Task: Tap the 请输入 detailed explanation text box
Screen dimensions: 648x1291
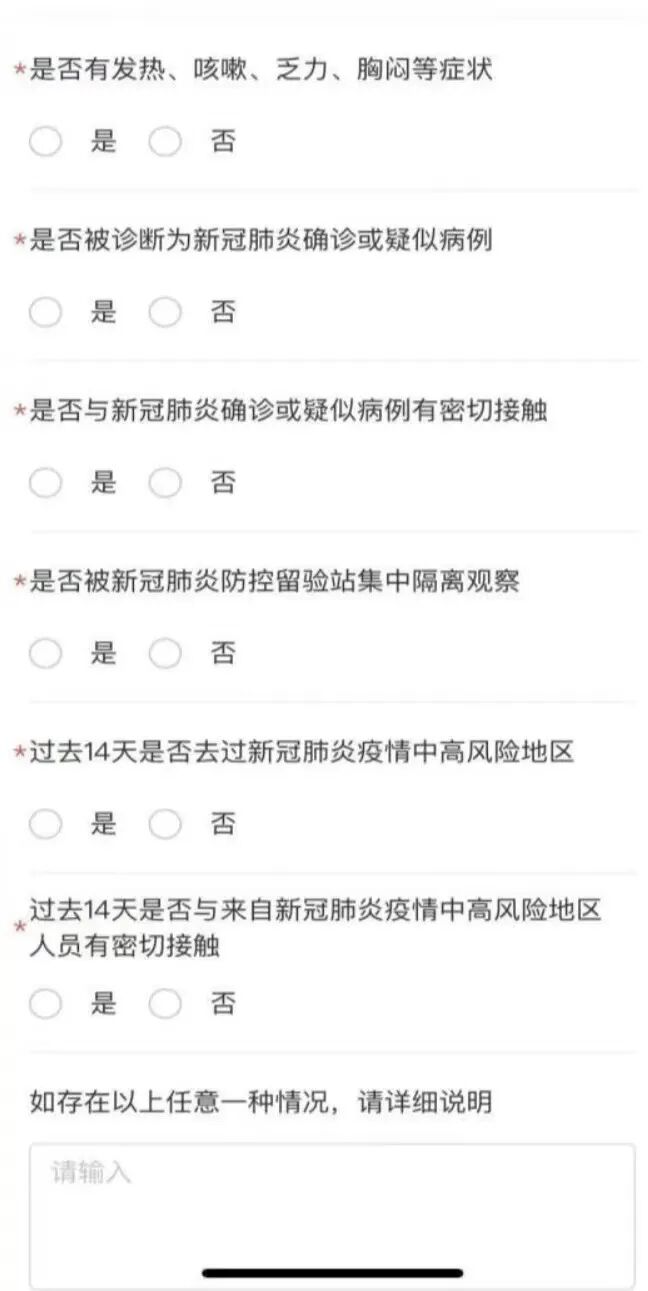Action: click(332, 1216)
